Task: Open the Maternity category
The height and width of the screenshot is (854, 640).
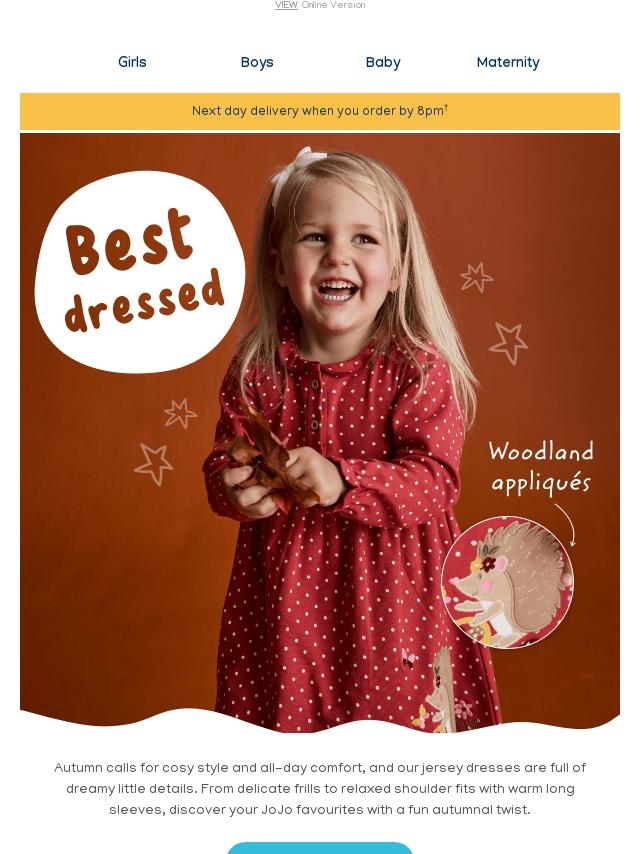Action: tap(508, 62)
